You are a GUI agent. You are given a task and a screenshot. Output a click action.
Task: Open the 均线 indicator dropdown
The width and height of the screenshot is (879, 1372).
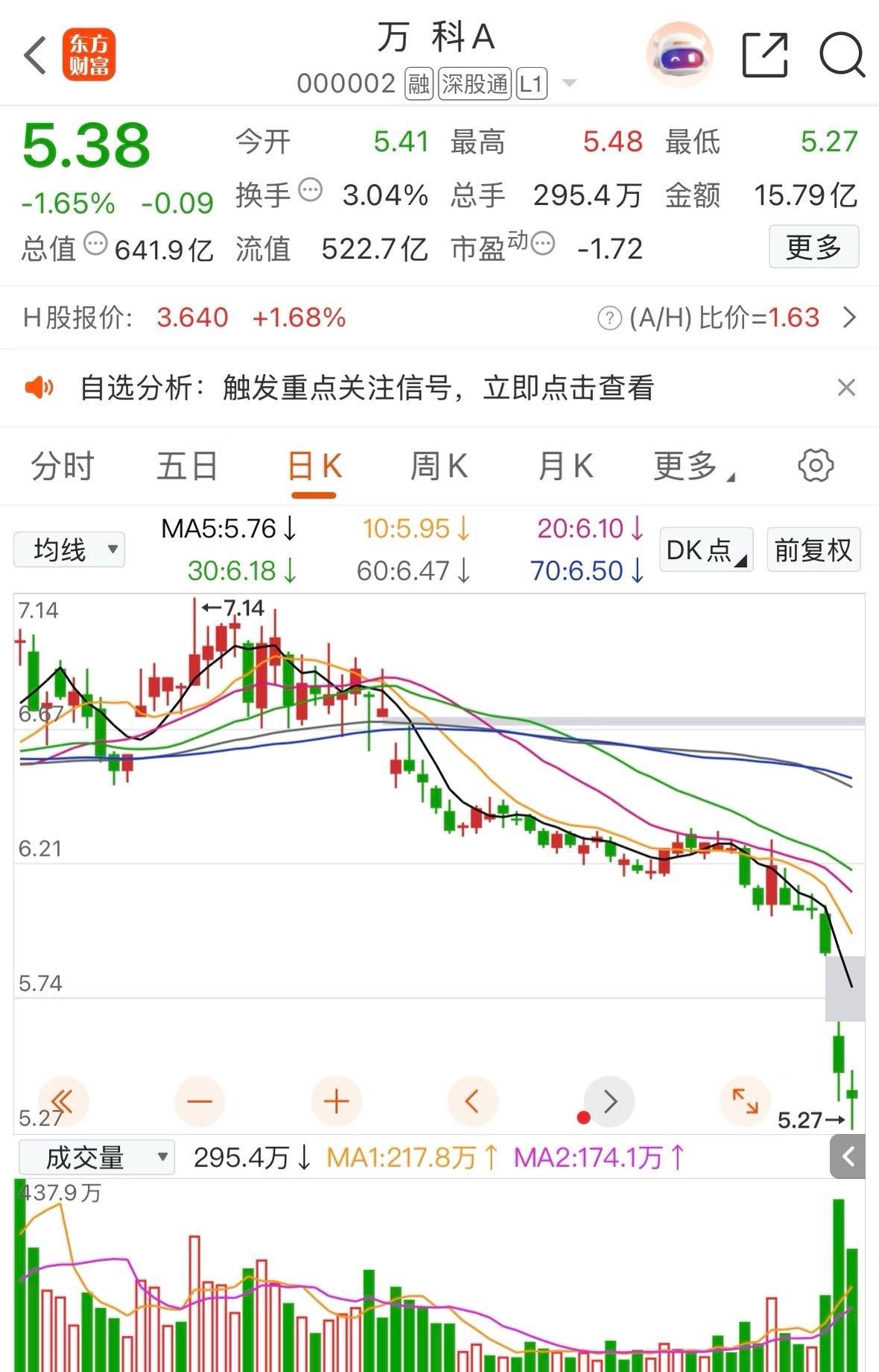pyautogui.click(x=69, y=549)
